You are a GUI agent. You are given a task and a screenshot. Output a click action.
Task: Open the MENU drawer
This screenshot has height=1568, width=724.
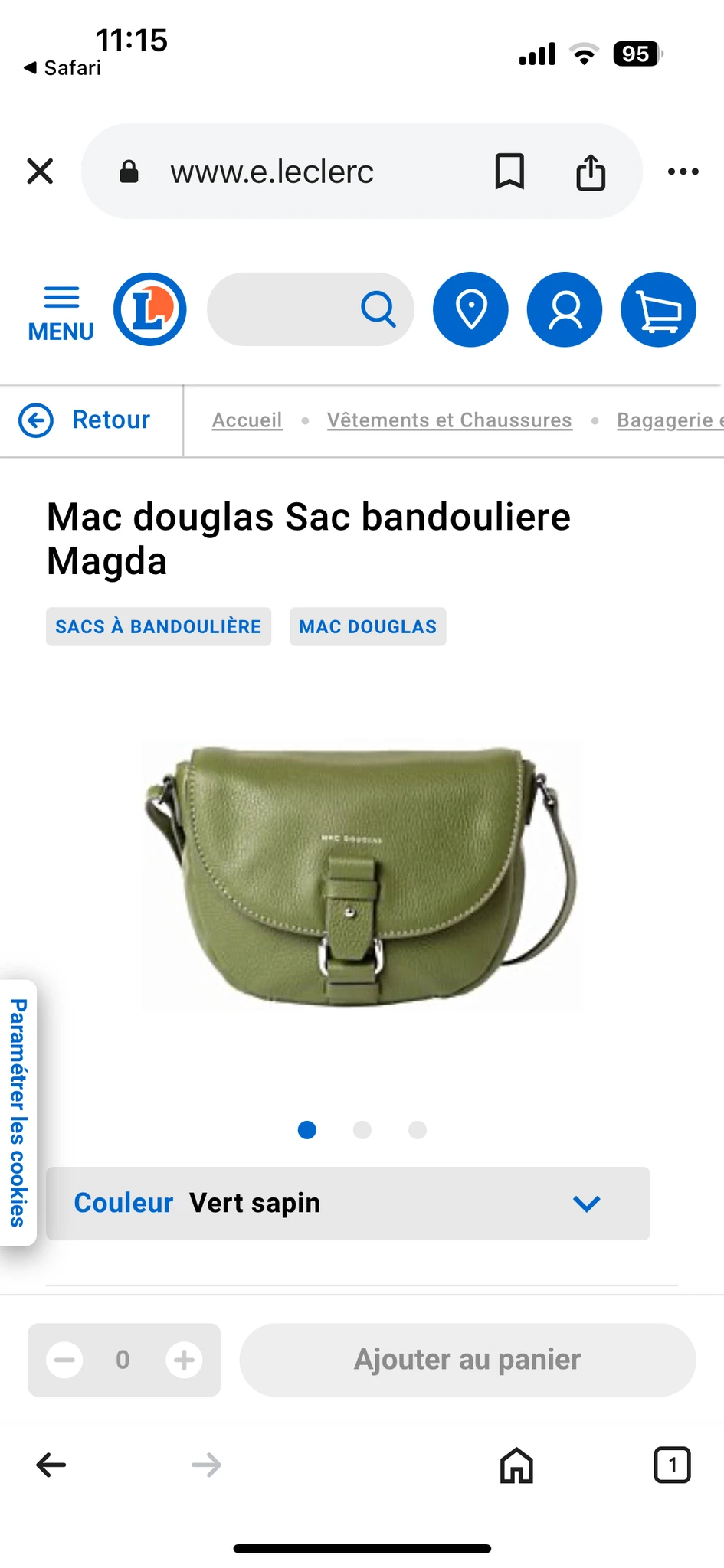(x=61, y=313)
